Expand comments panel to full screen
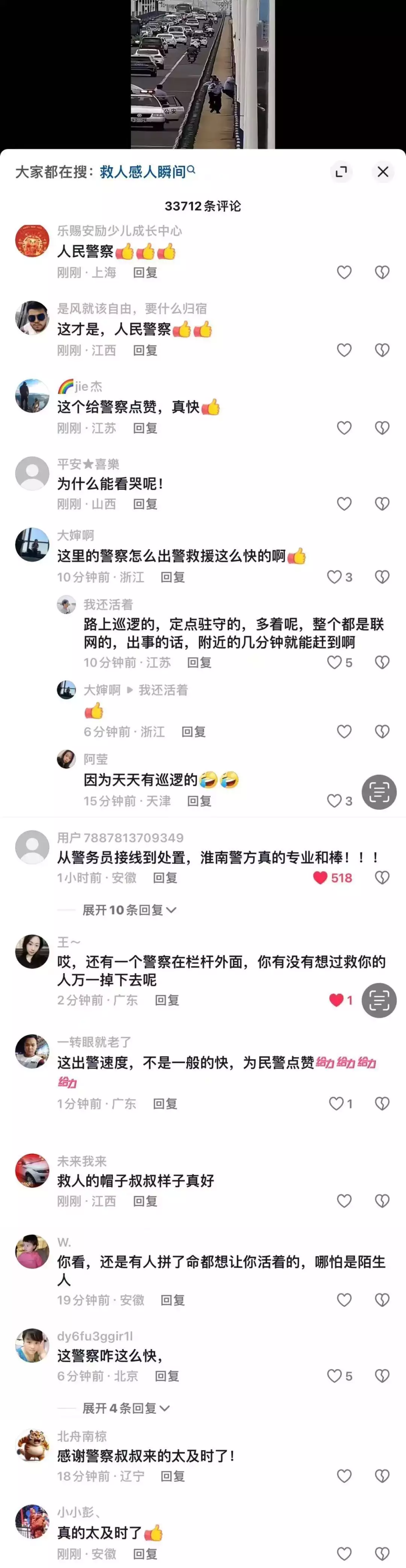 (x=341, y=171)
